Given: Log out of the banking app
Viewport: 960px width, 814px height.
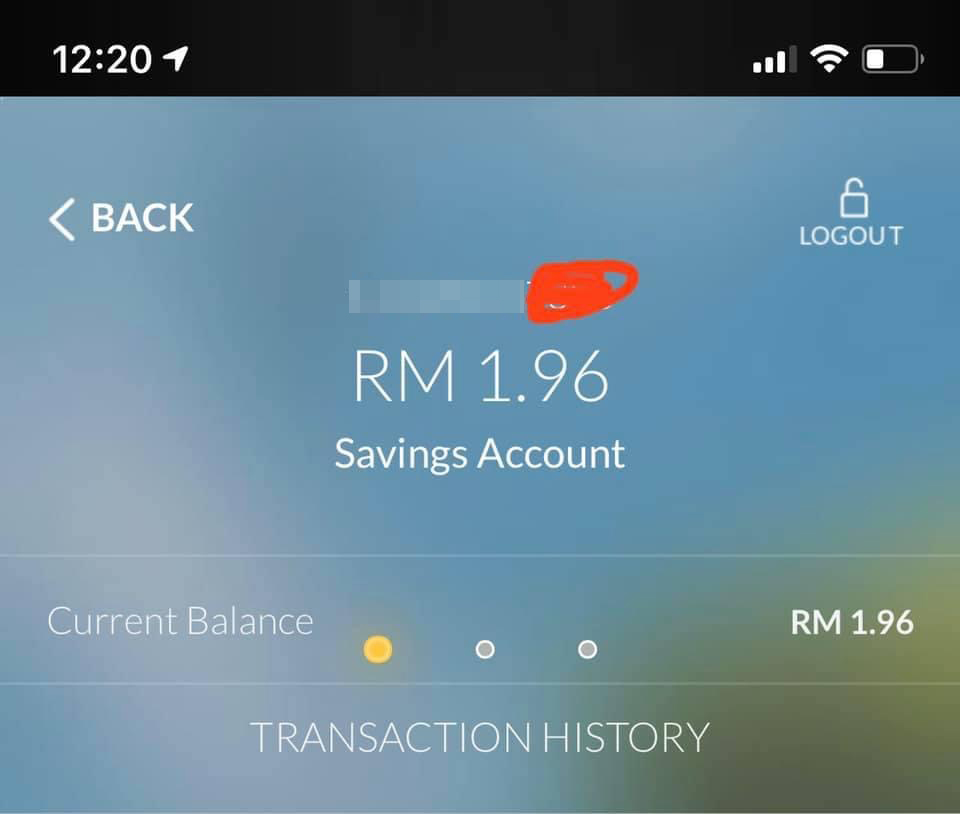Looking at the screenshot, I should click(x=851, y=215).
